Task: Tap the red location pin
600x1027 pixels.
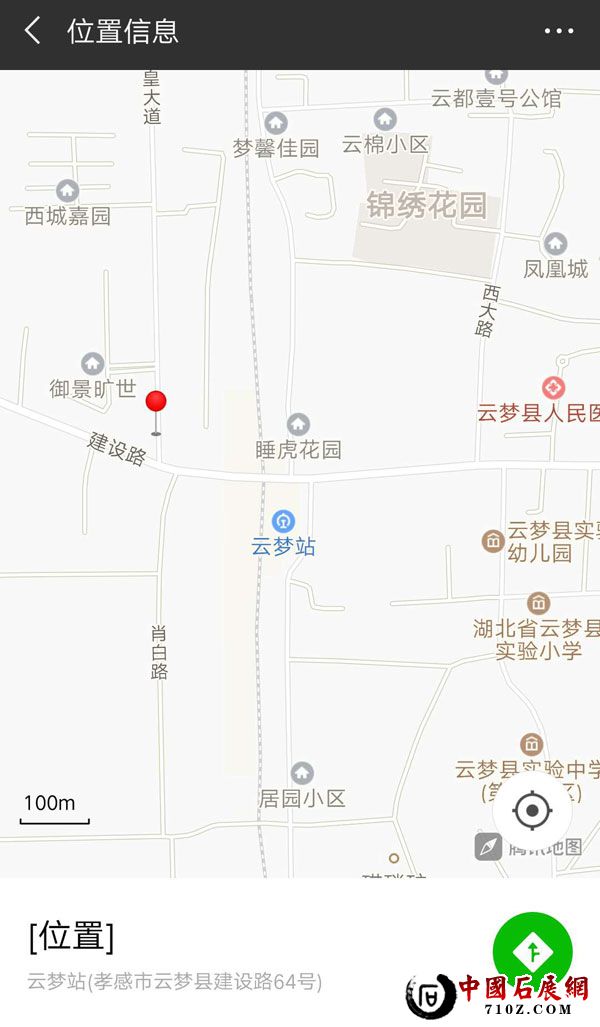Action: coord(156,404)
